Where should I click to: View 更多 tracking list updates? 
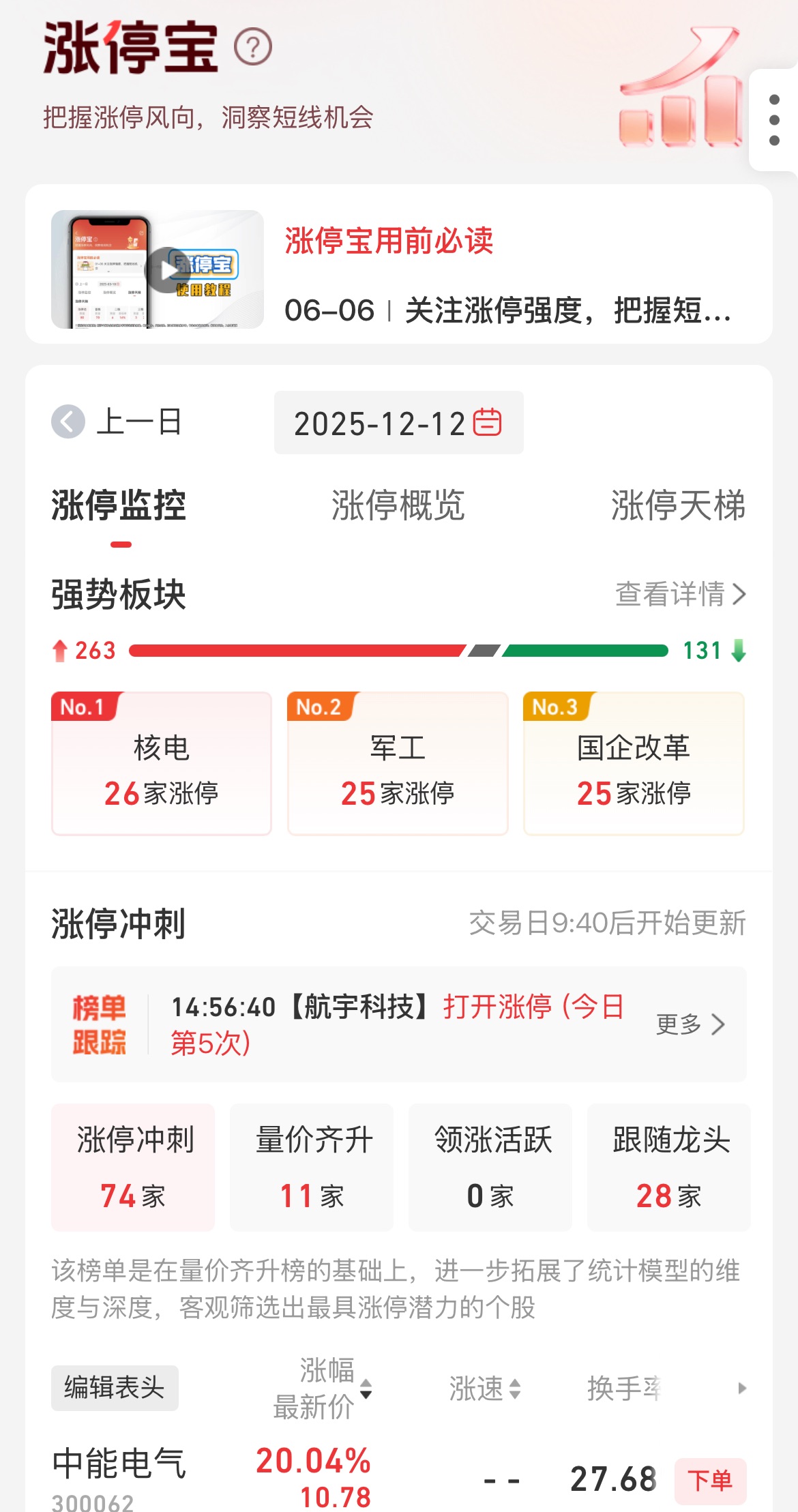click(x=690, y=1024)
